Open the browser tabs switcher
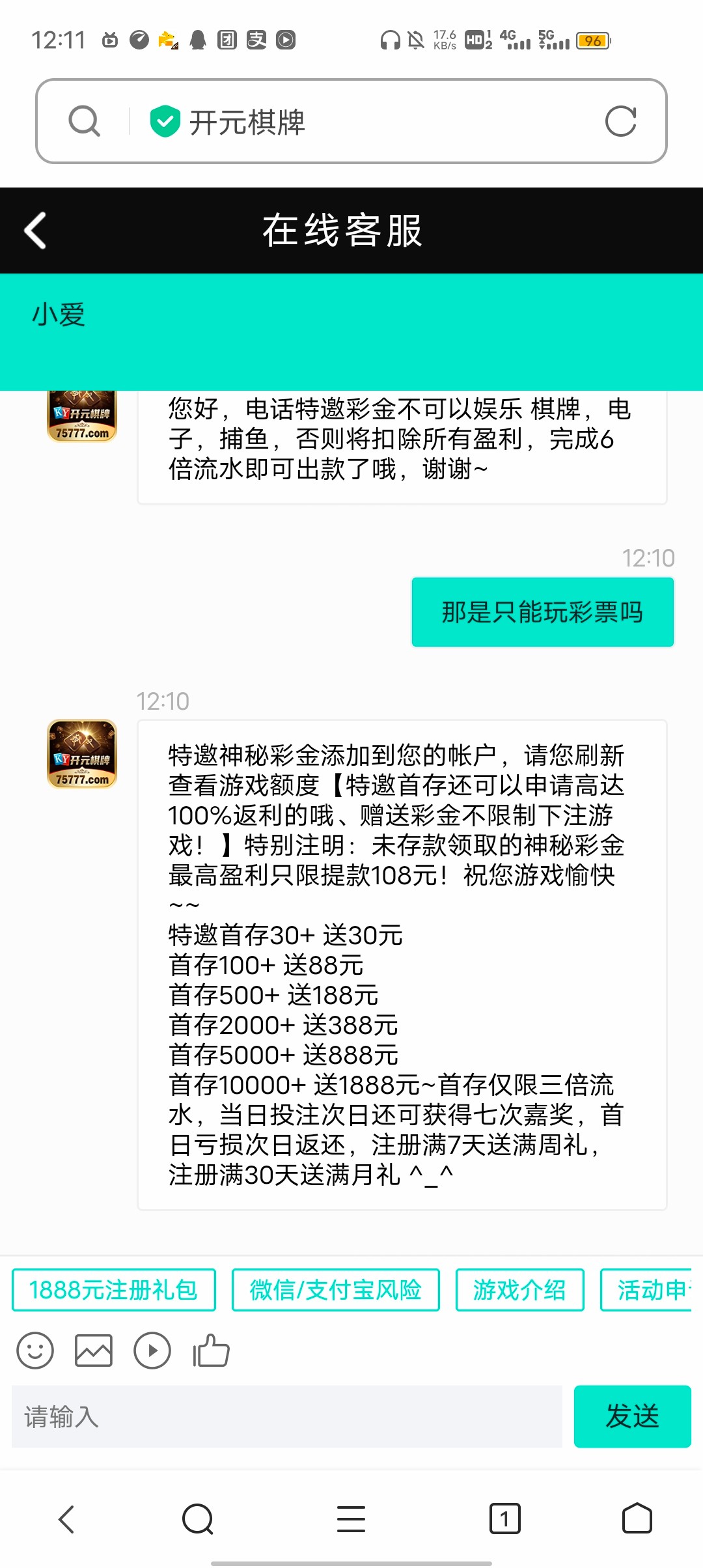This screenshot has height=1568, width=703. (504, 1519)
